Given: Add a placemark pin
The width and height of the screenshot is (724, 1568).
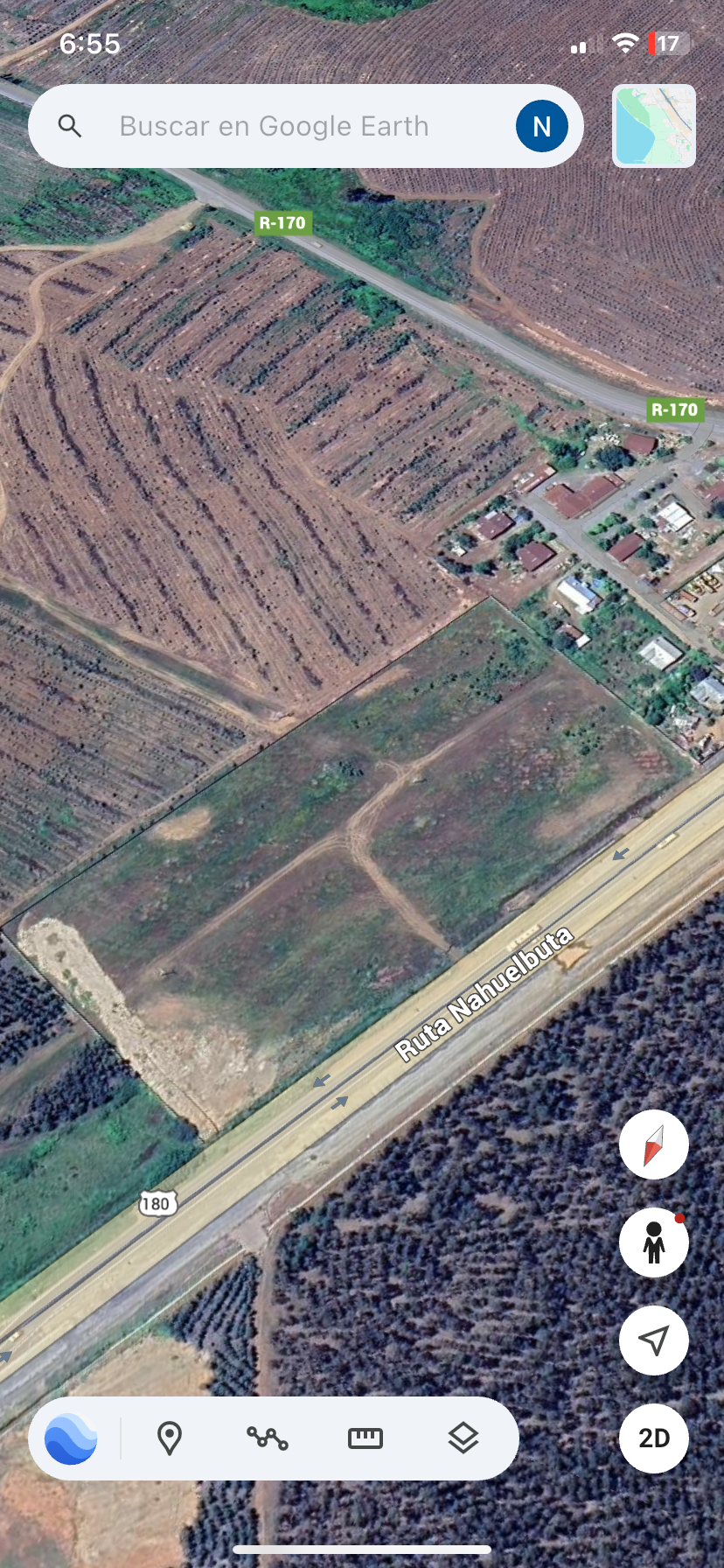Looking at the screenshot, I should point(169,1438).
